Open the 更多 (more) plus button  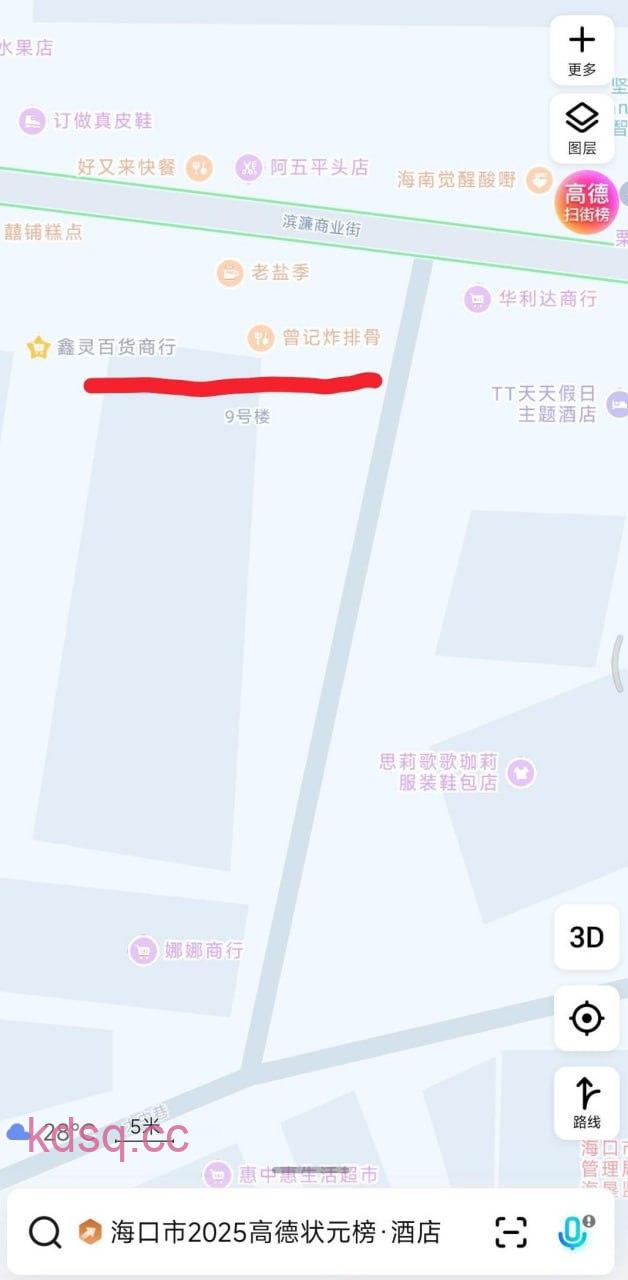582,50
